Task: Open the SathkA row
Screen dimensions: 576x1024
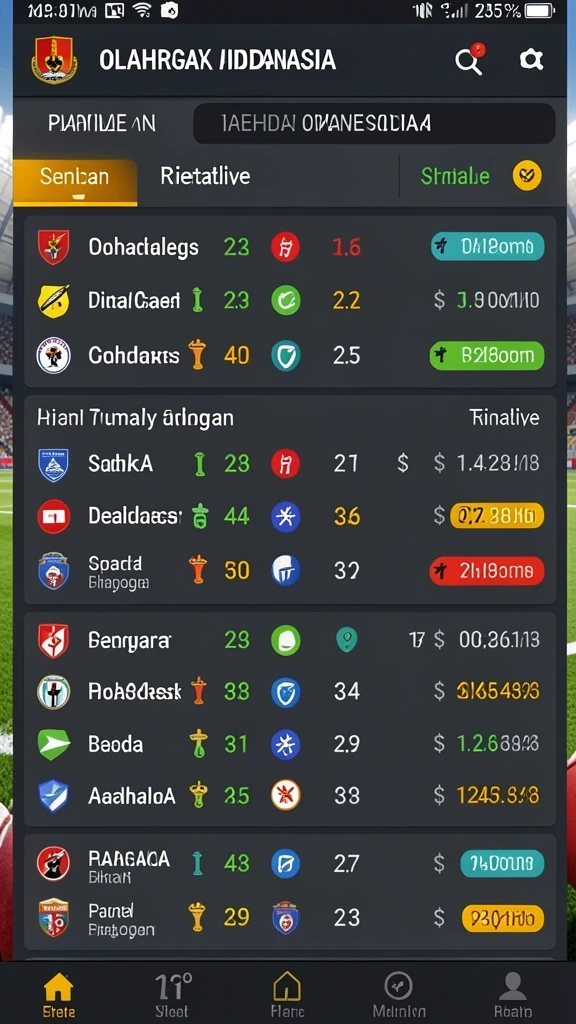Action: tap(290, 464)
